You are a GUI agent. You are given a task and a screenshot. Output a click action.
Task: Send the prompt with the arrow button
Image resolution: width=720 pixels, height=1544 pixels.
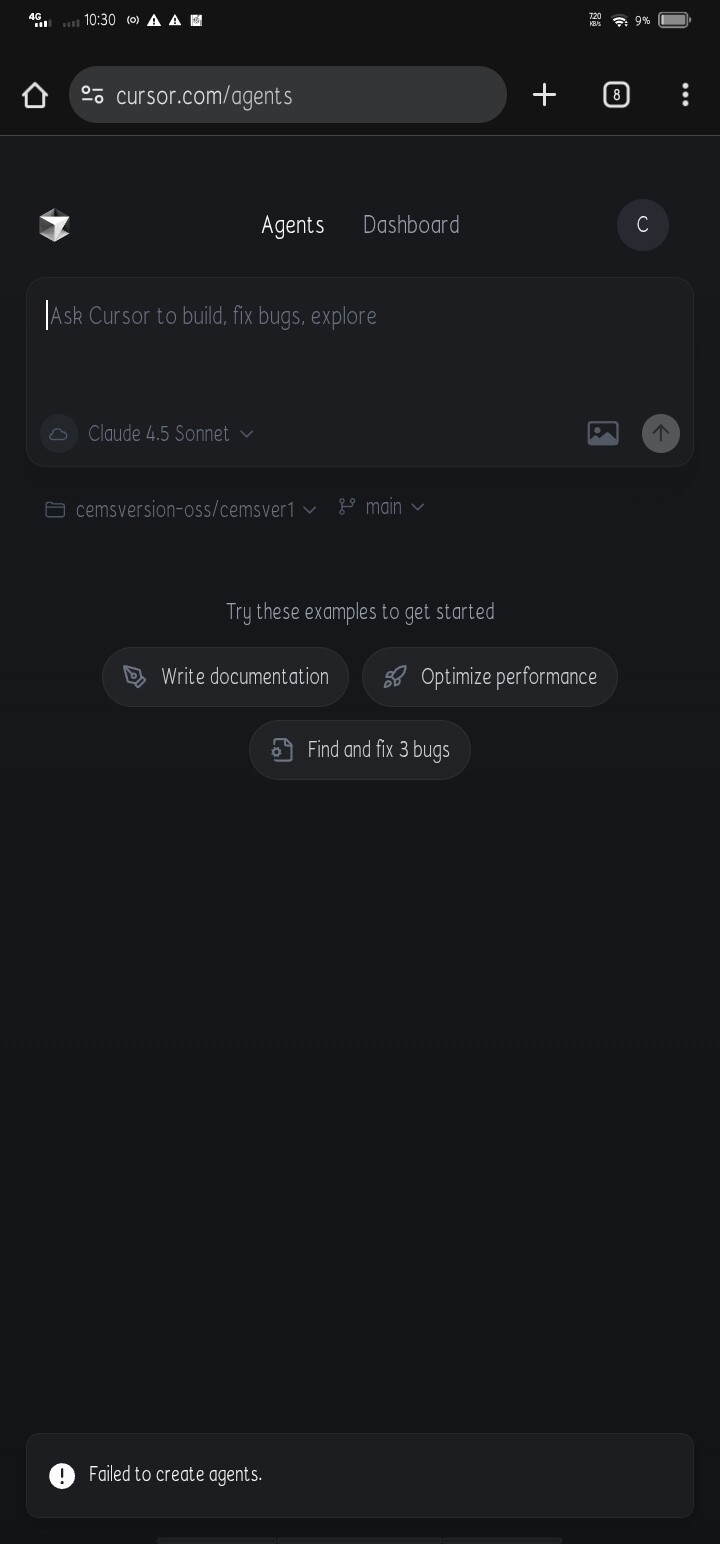point(660,433)
